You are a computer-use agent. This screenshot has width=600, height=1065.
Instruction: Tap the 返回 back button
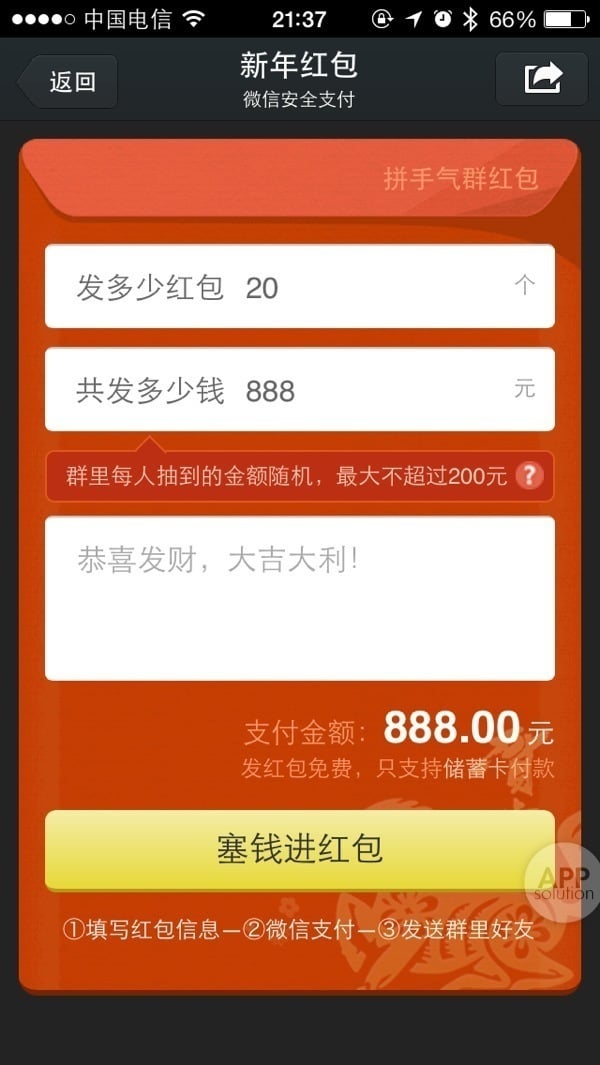tap(68, 81)
